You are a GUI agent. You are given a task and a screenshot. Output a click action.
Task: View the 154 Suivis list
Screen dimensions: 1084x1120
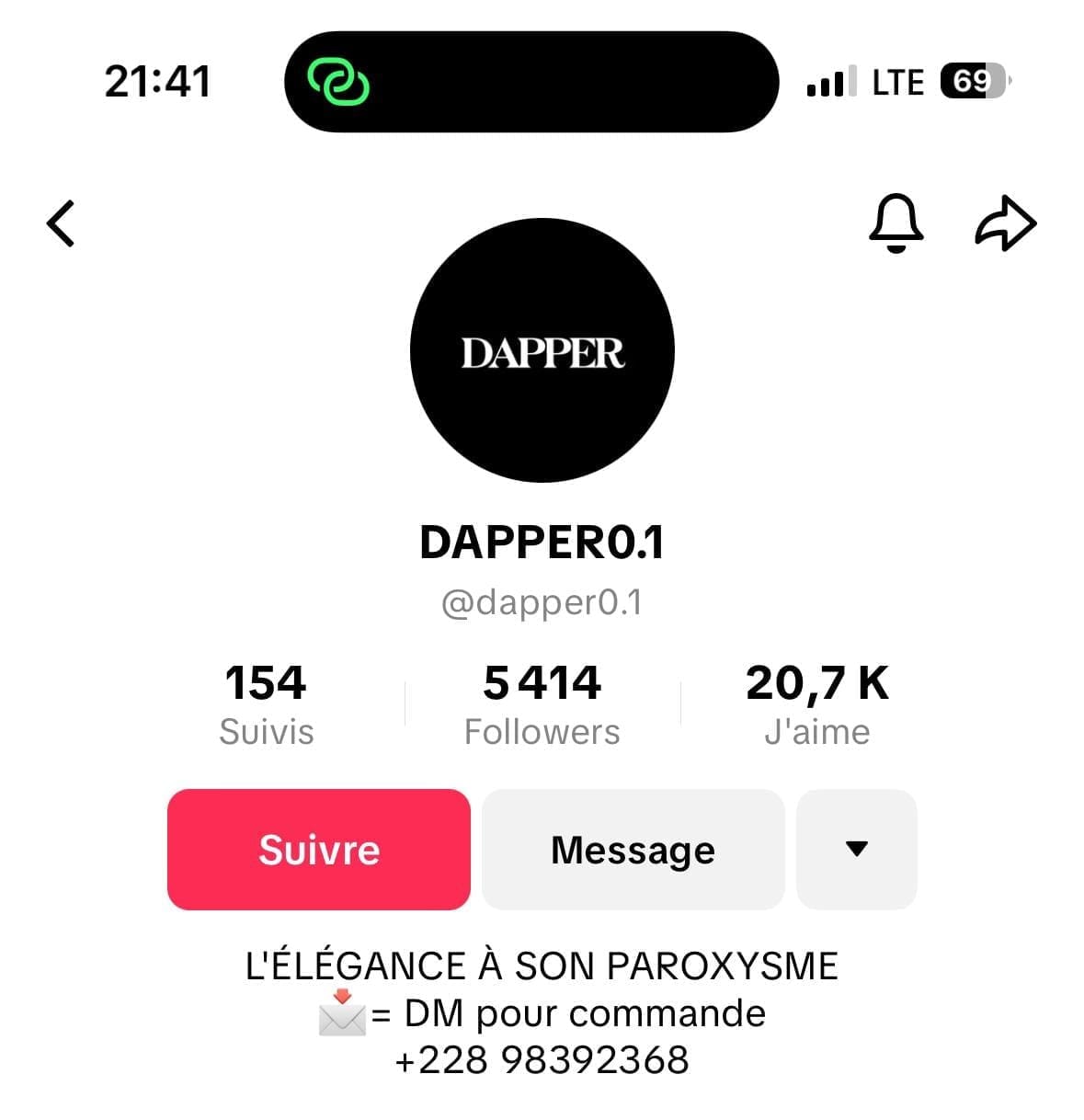pyautogui.click(x=266, y=704)
